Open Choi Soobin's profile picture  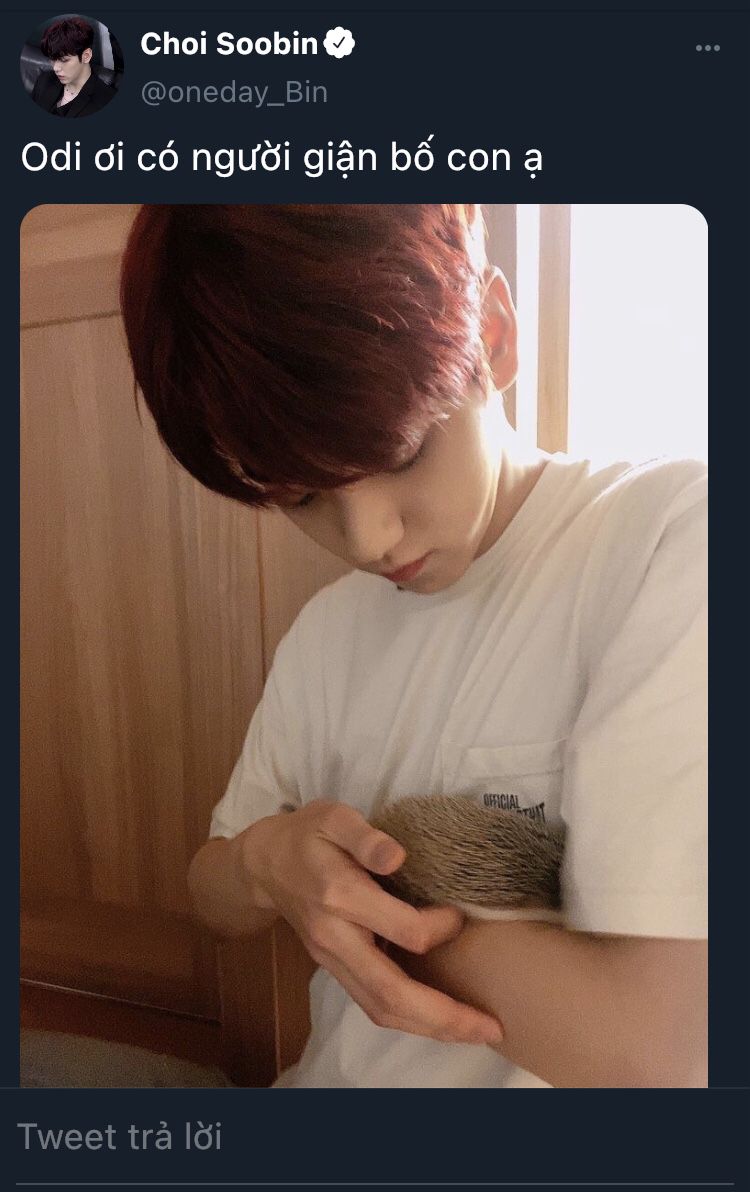coord(72,66)
